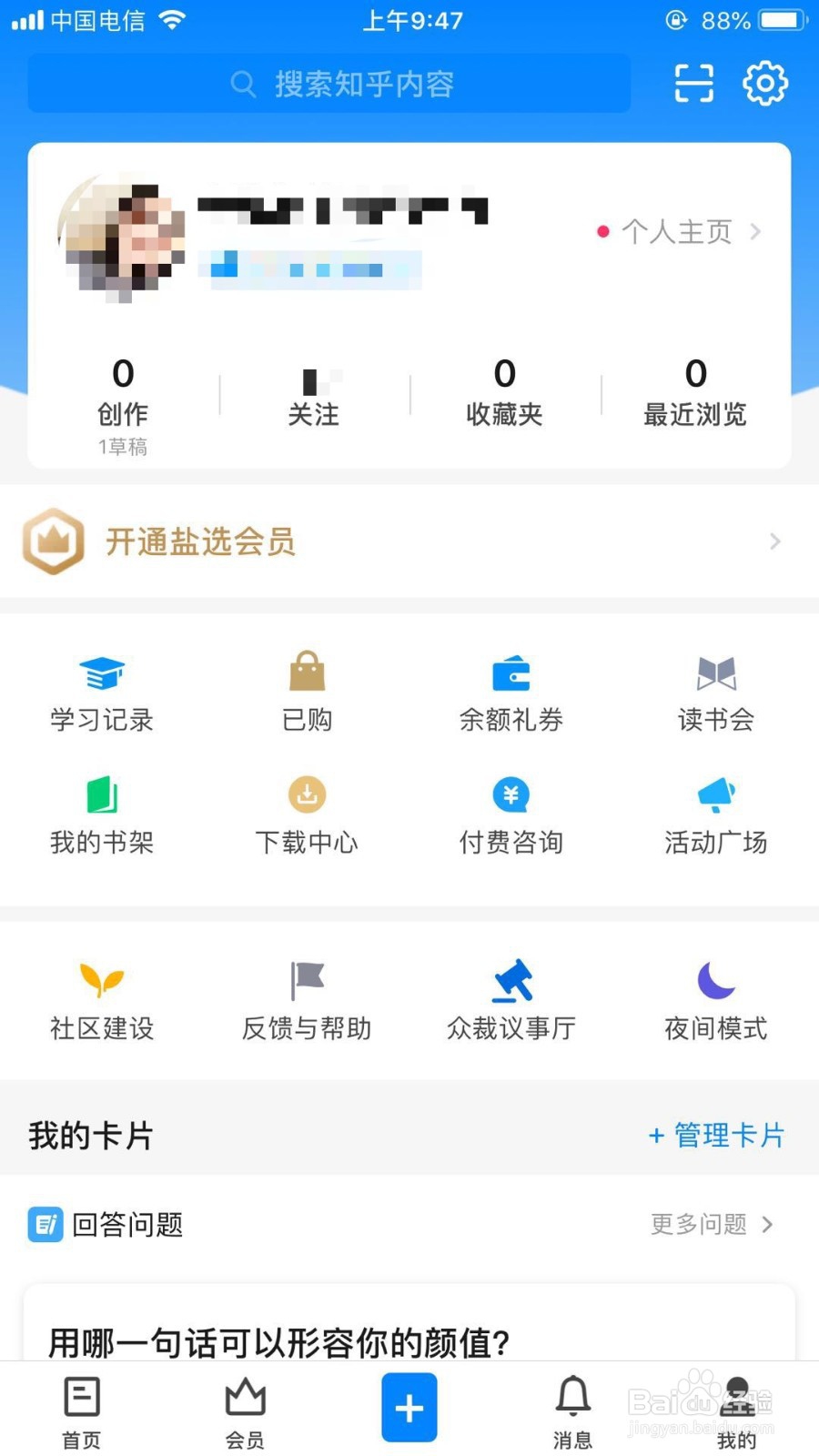View 已购 purchased items

(307, 693)
